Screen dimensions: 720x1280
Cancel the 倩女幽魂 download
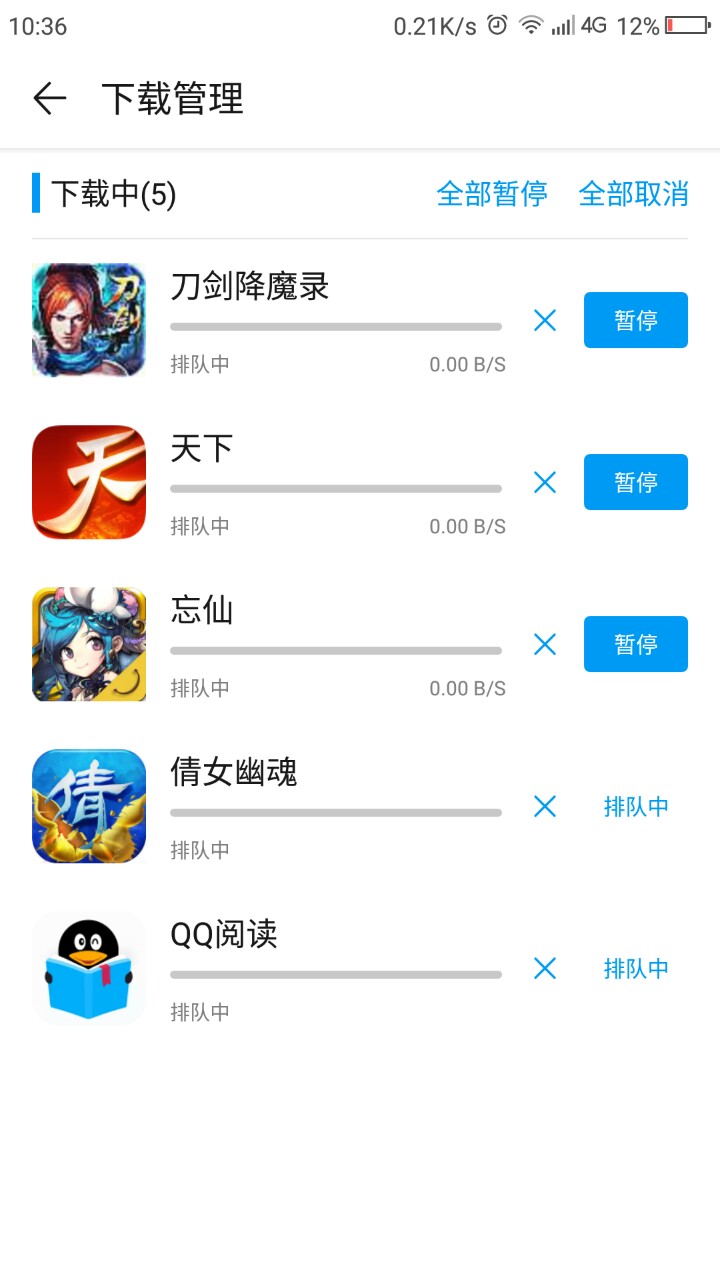tap(545, 806)
